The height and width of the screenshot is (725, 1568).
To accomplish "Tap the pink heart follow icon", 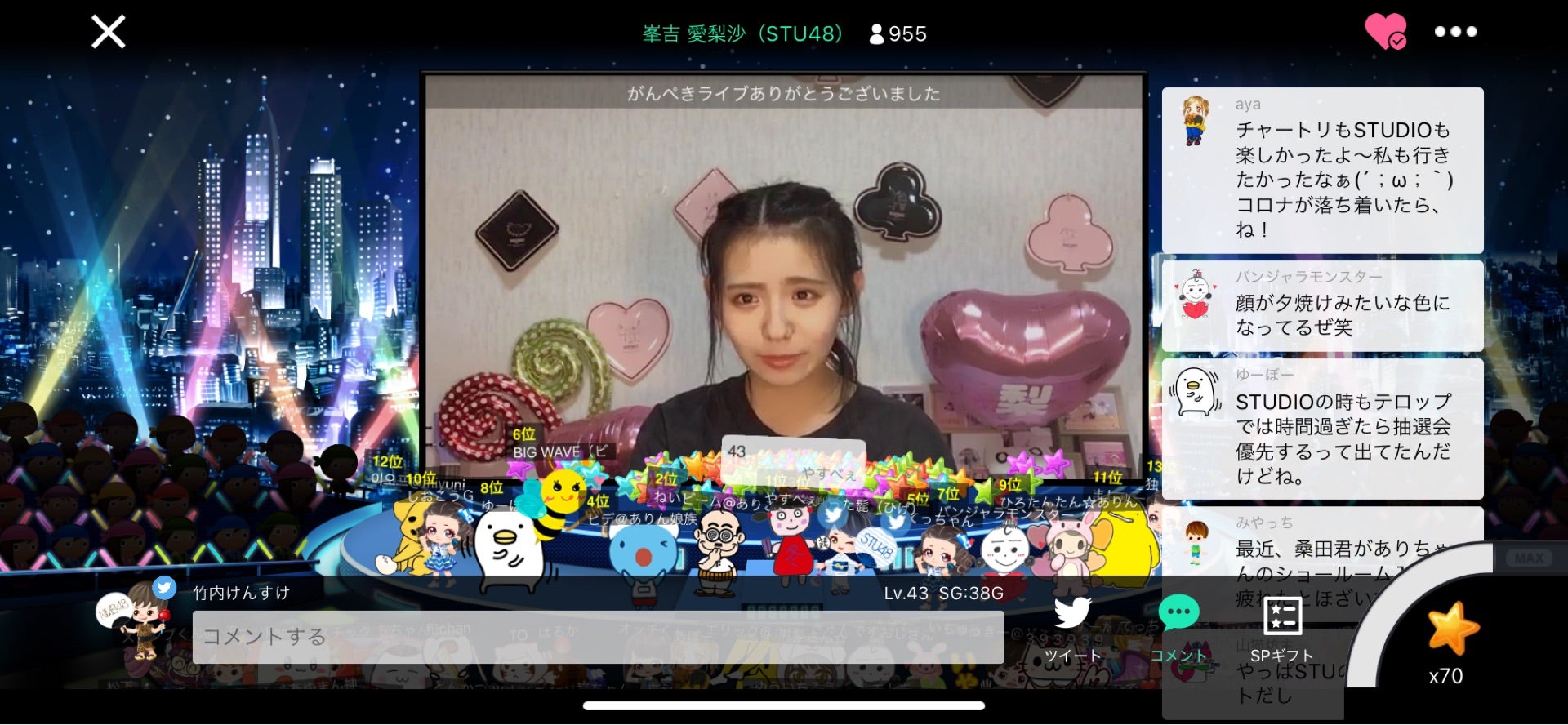I will click(x=1385, y=32).
